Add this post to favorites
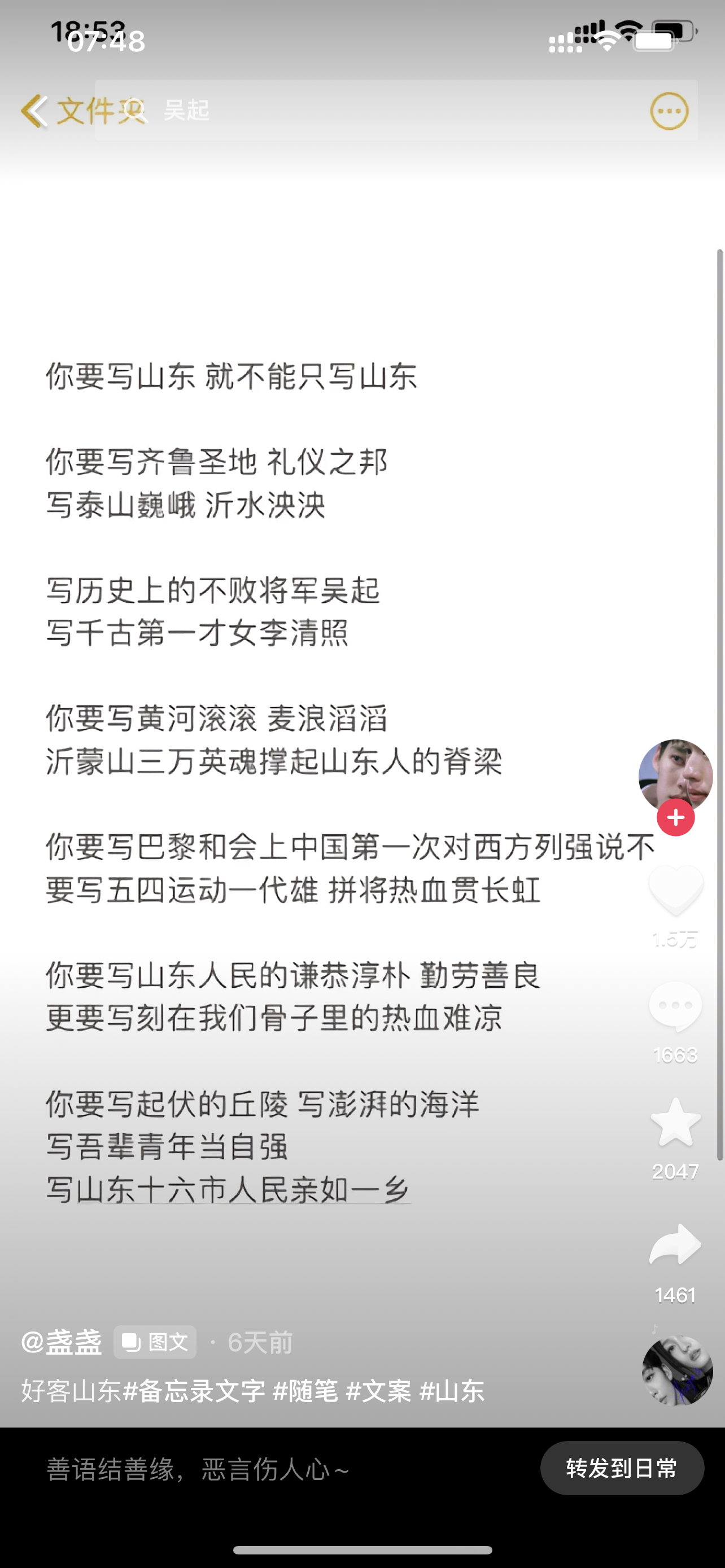The width and height of the screenshot is (725, 1568). coord(675,1123)
